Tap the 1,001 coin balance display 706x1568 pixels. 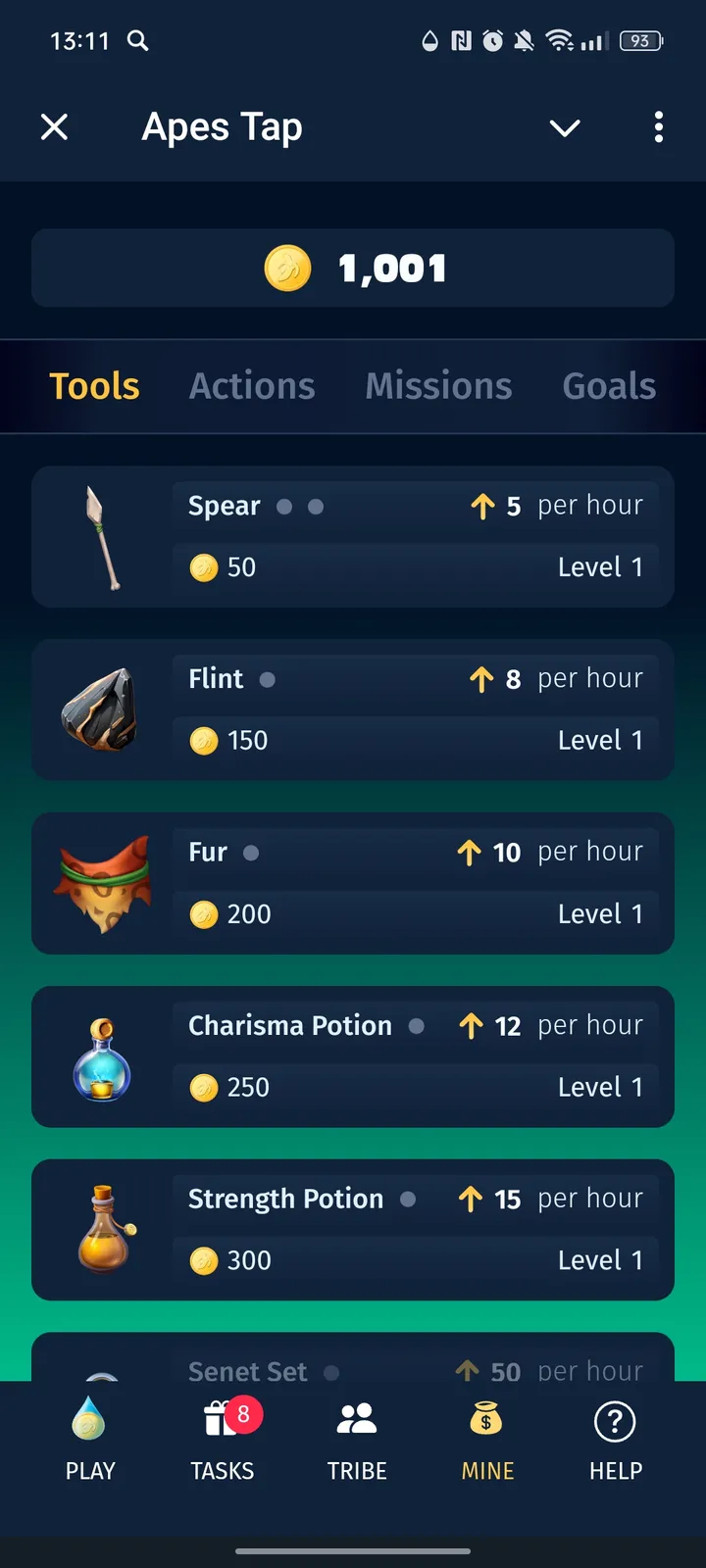click(x=353, y=268)
